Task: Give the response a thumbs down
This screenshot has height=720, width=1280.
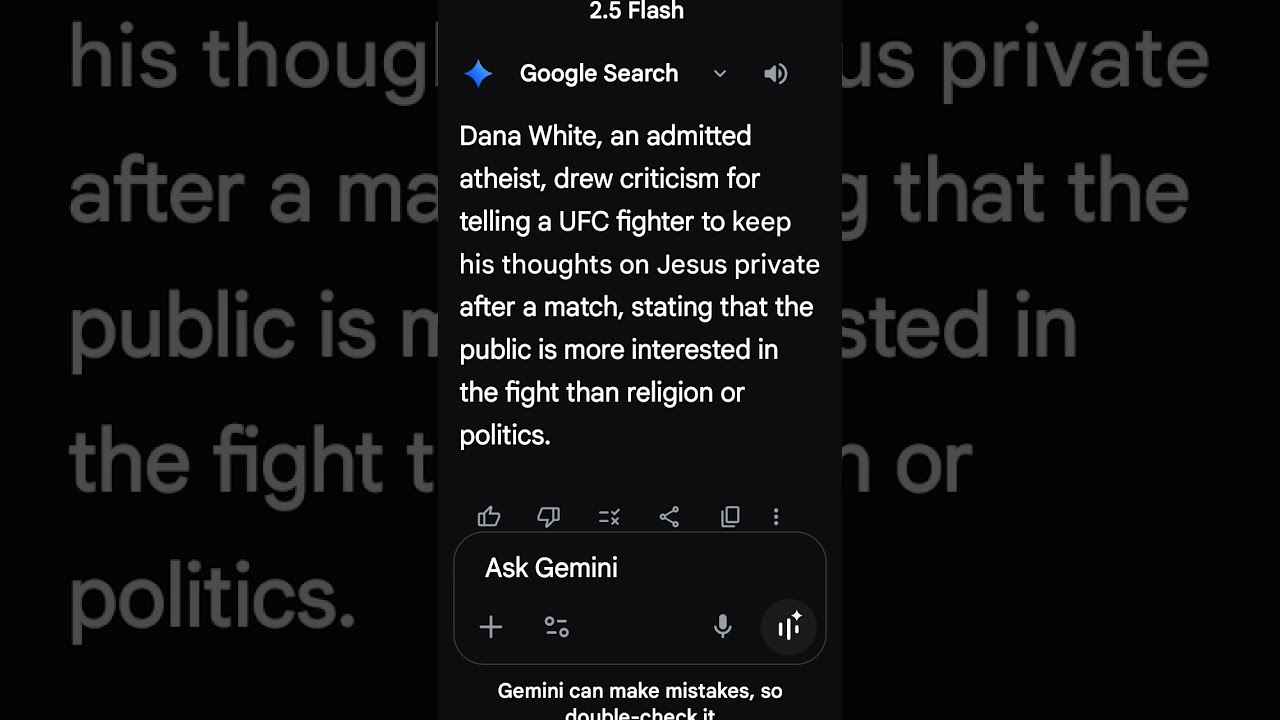Action: click(548, 517)
